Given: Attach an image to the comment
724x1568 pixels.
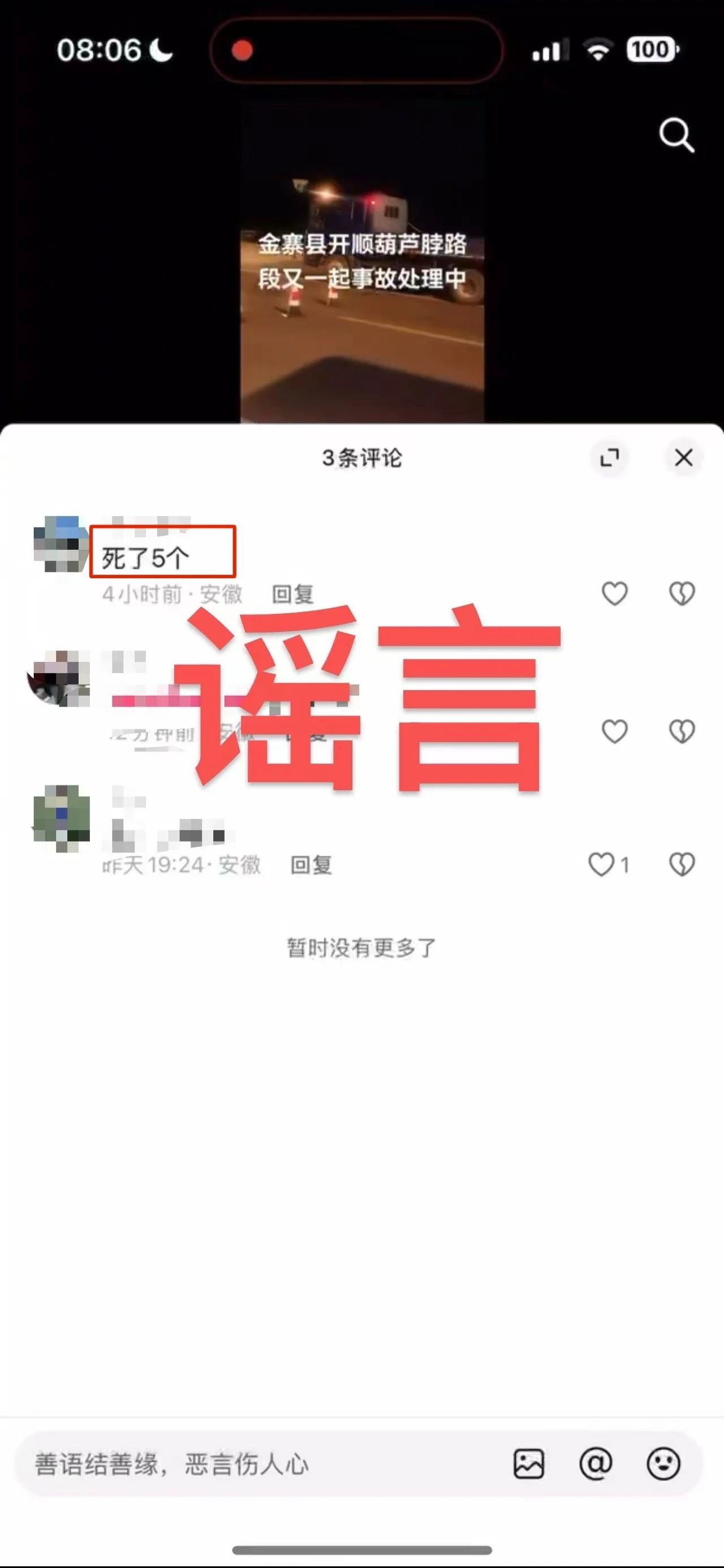Looking at the screenshot, I should coord(528,1464).
